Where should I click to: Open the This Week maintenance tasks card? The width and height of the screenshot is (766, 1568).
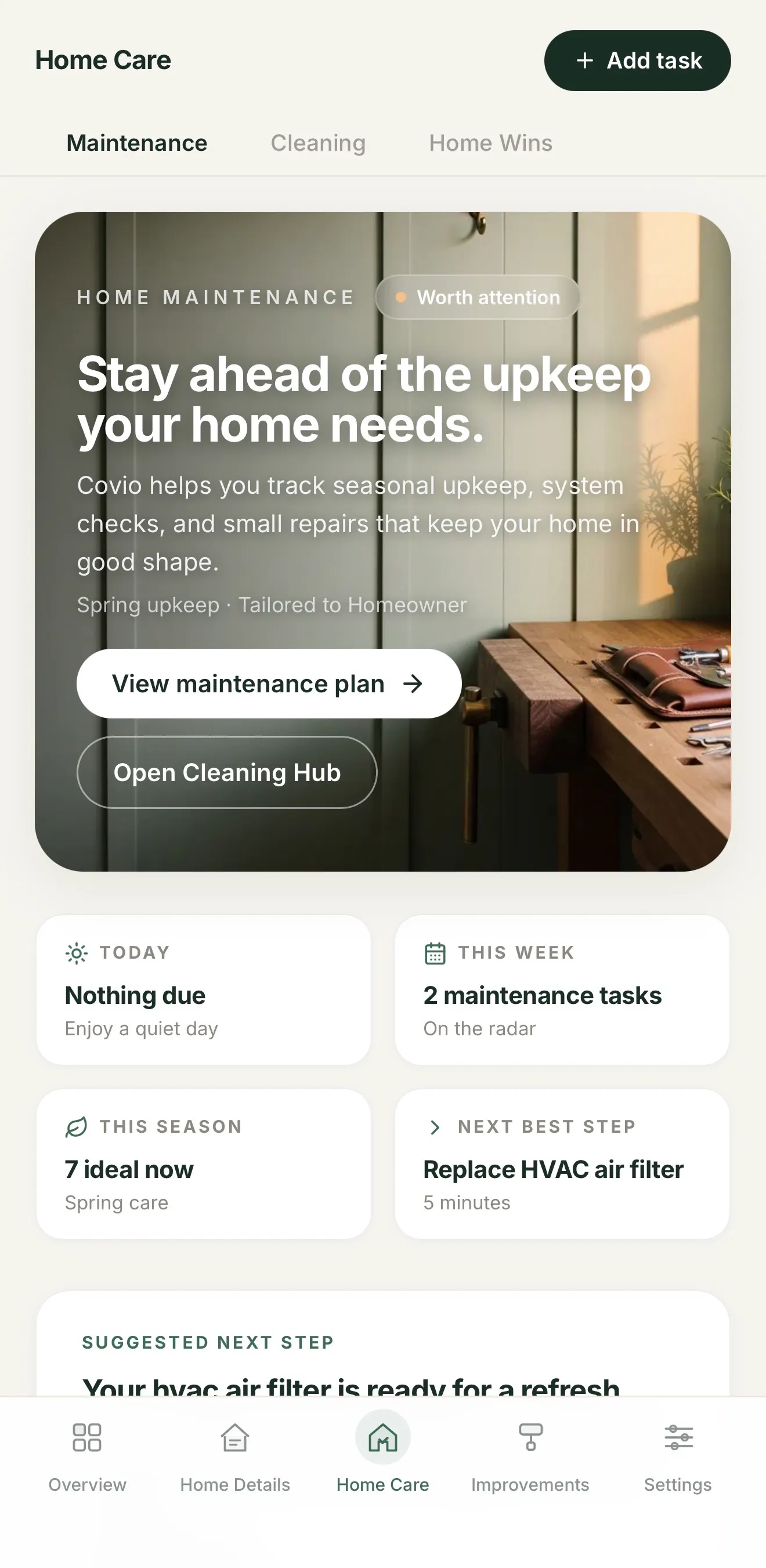tap(561, 990)
